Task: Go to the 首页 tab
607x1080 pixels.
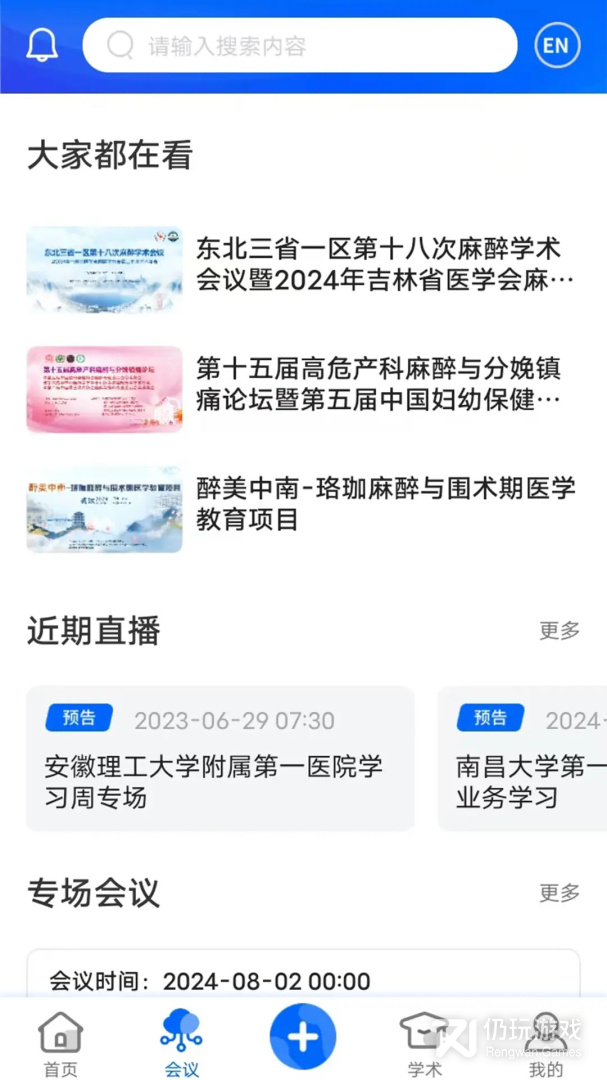Action: click(x=60, y=1045)
